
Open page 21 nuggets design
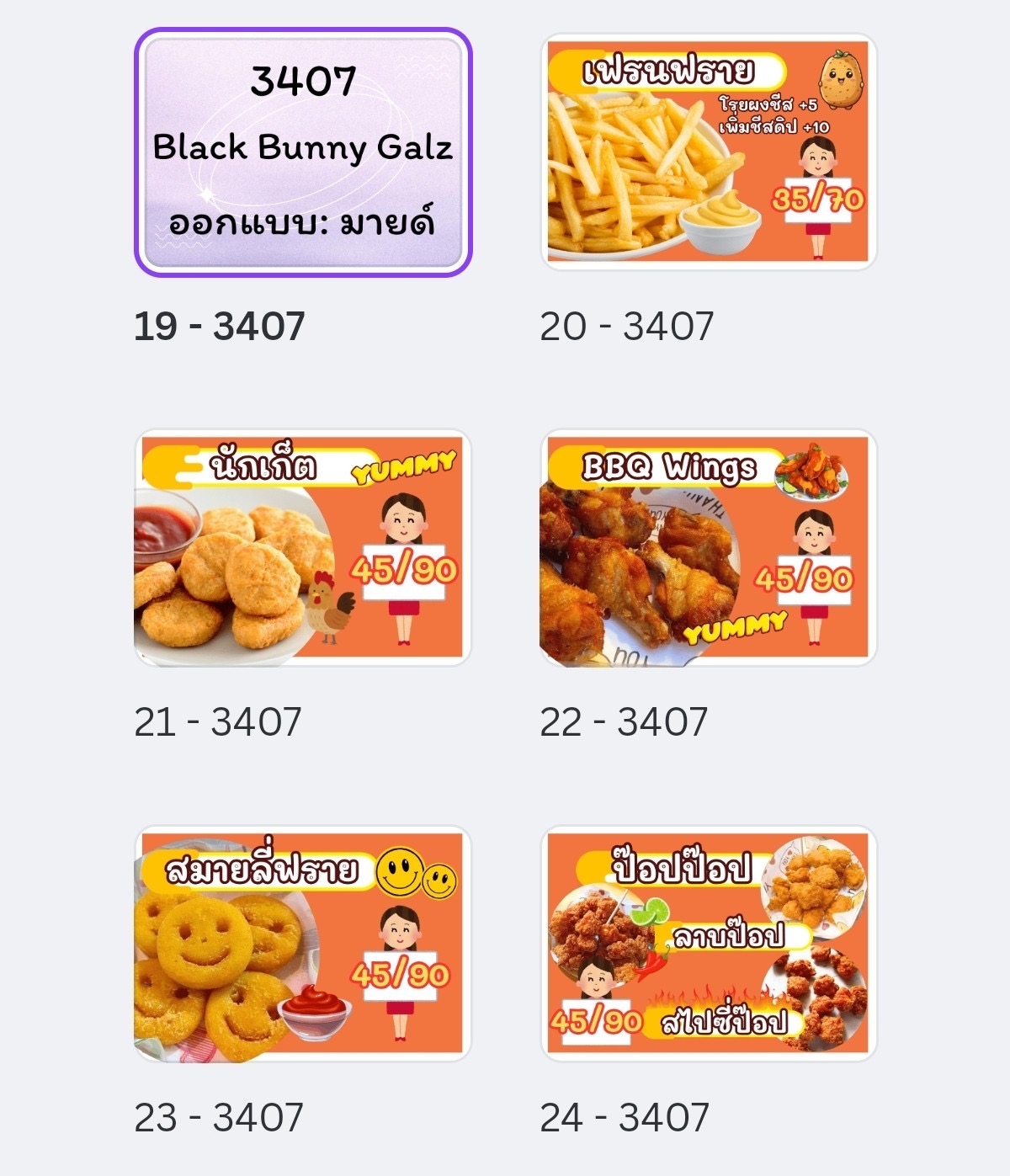pyautogui.click(x=303, y=548)
